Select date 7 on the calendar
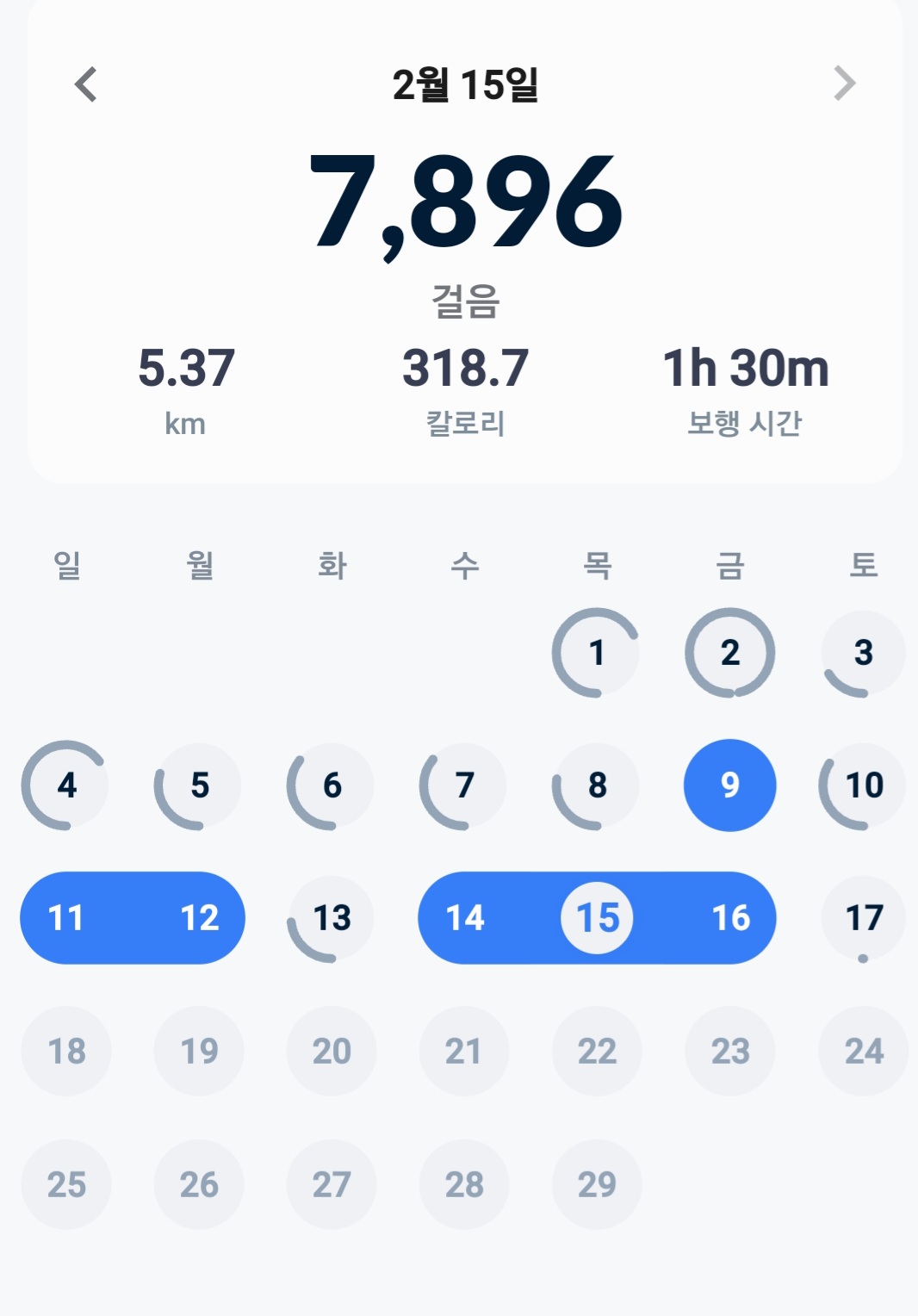 (464, 785)
